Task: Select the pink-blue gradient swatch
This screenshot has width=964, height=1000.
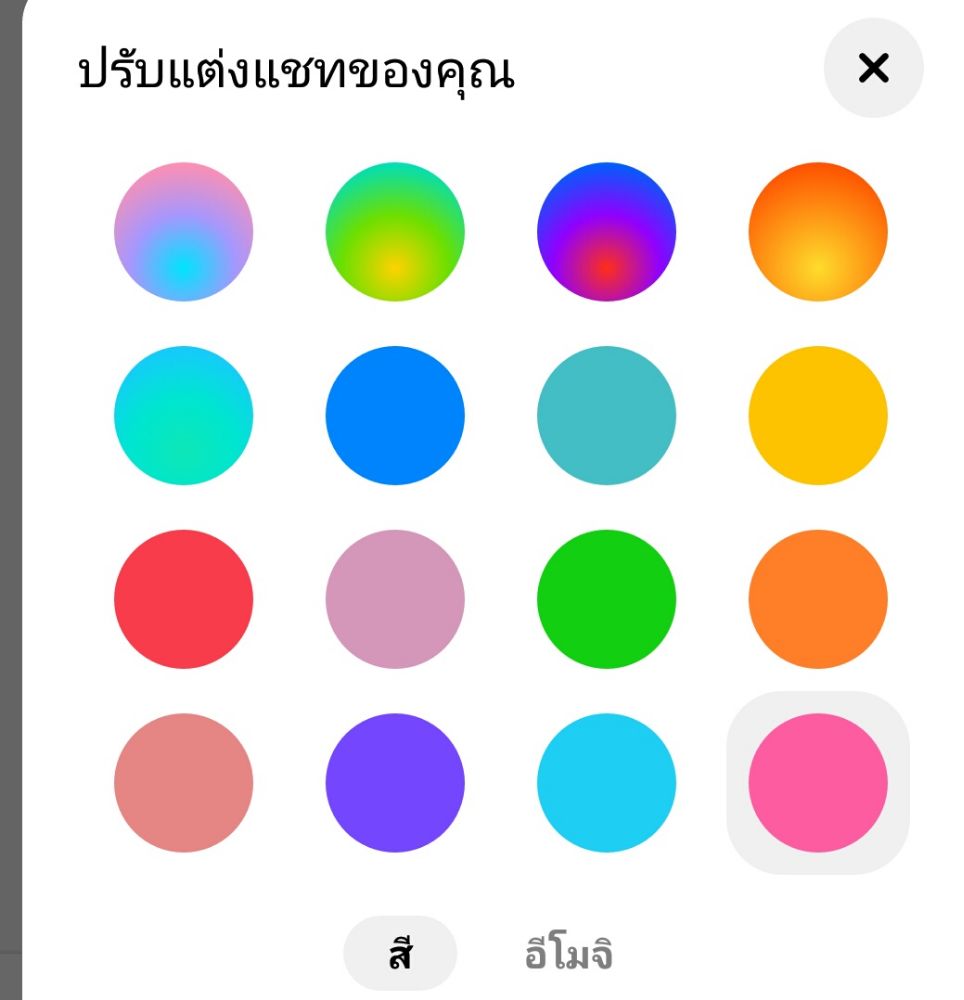Action: point(183,232)
